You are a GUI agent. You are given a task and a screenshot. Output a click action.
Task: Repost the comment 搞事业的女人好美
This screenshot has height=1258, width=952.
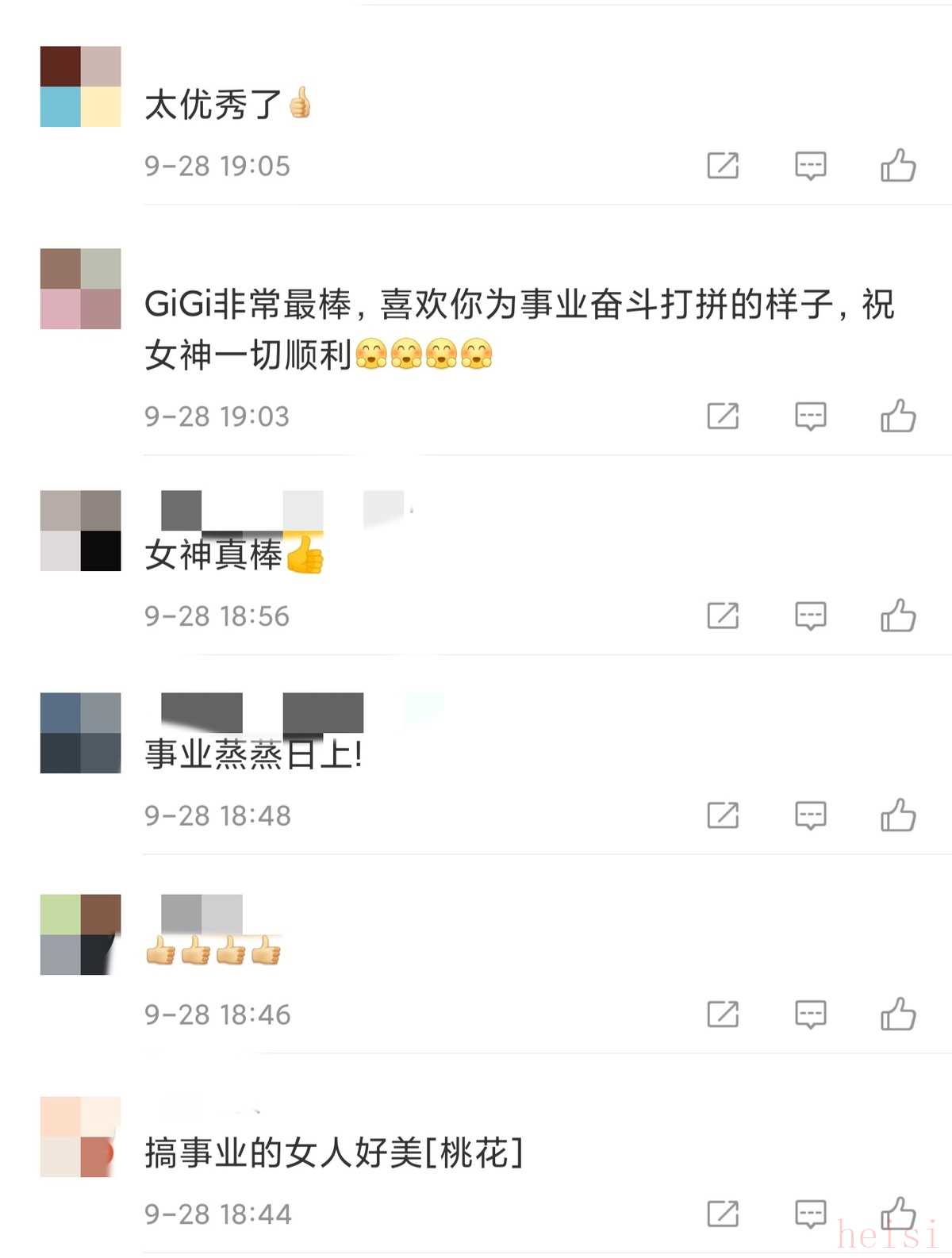[x=723, y=1214]
